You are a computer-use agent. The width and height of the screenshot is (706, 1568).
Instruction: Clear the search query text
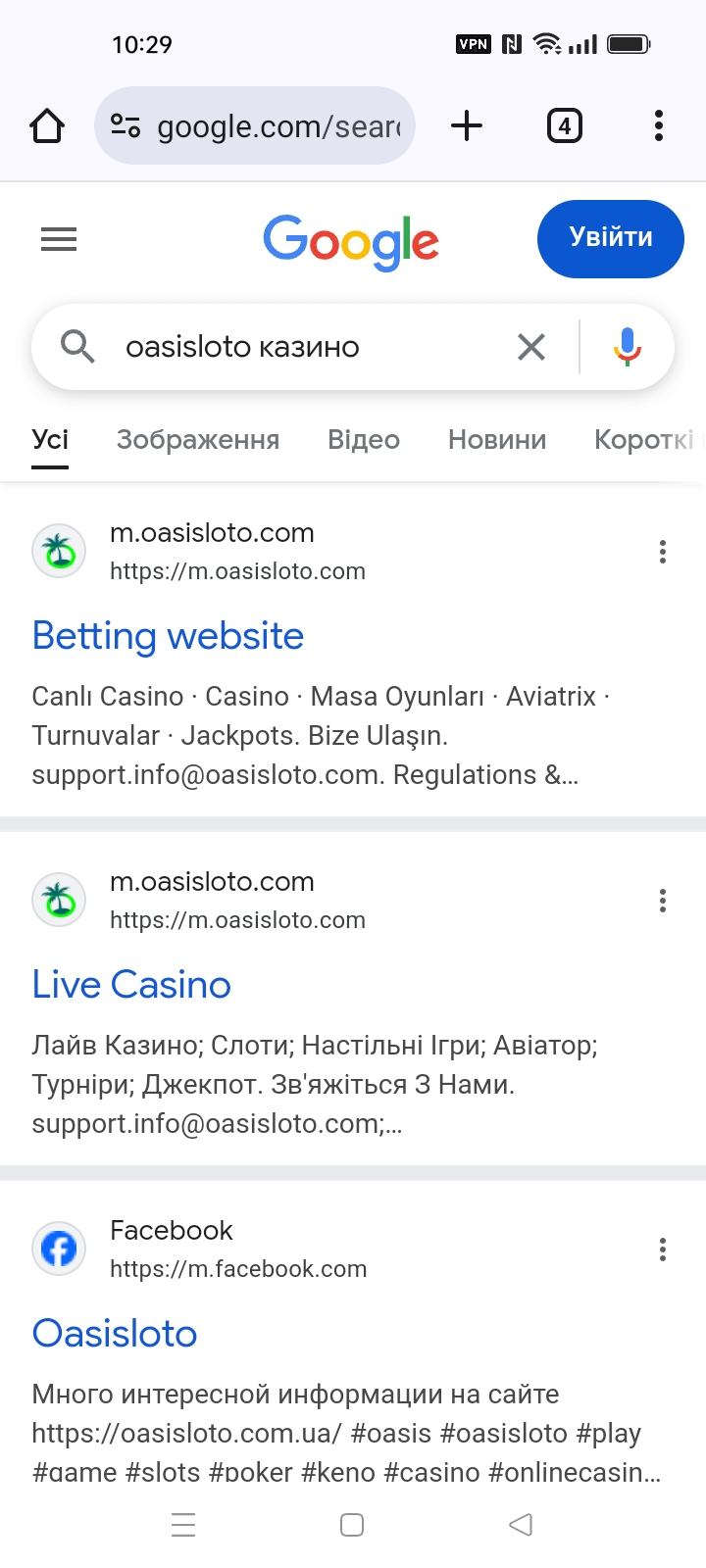point(530,347)
